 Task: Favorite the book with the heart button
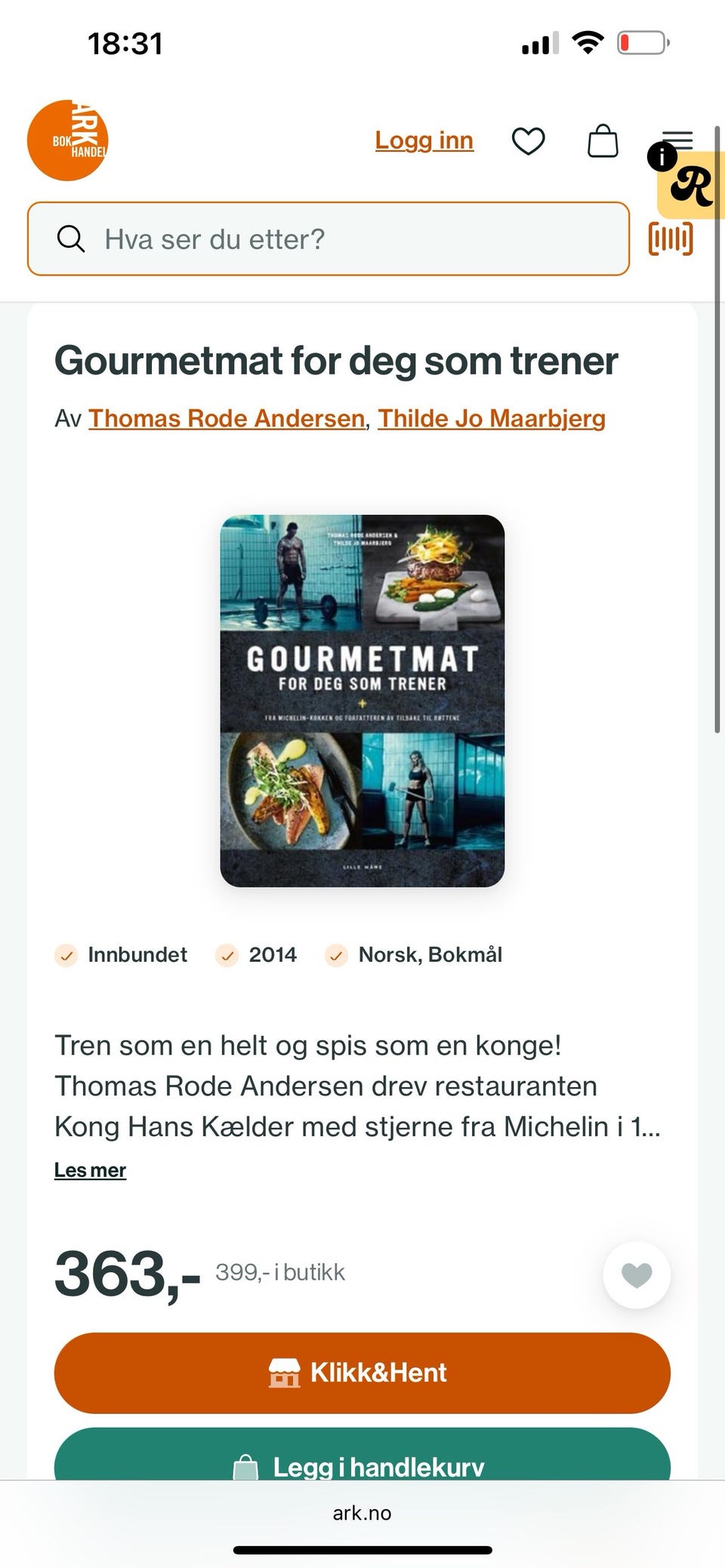(637, 1274)
